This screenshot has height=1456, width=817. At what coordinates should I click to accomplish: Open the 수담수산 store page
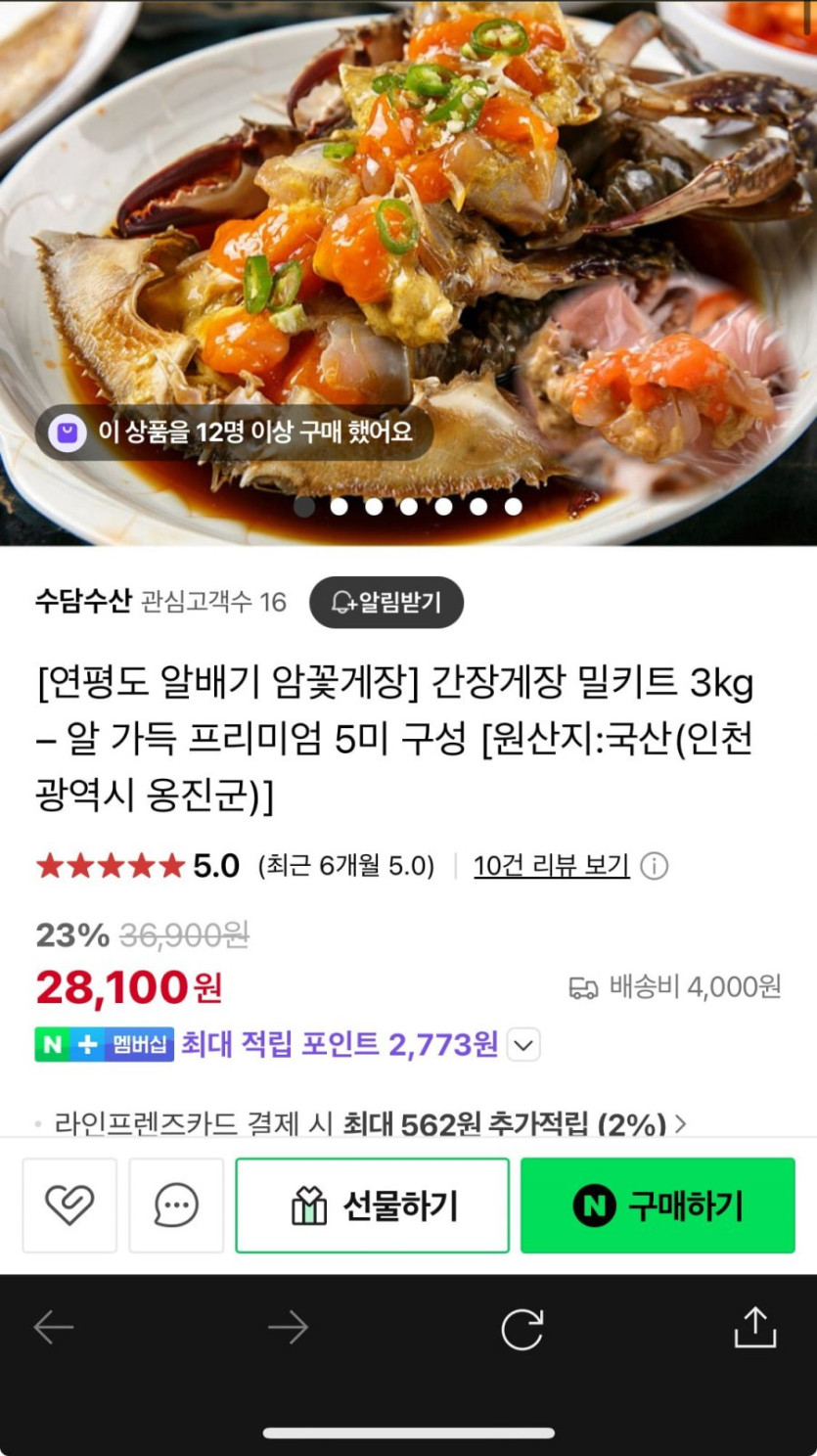tap(82, 601)
